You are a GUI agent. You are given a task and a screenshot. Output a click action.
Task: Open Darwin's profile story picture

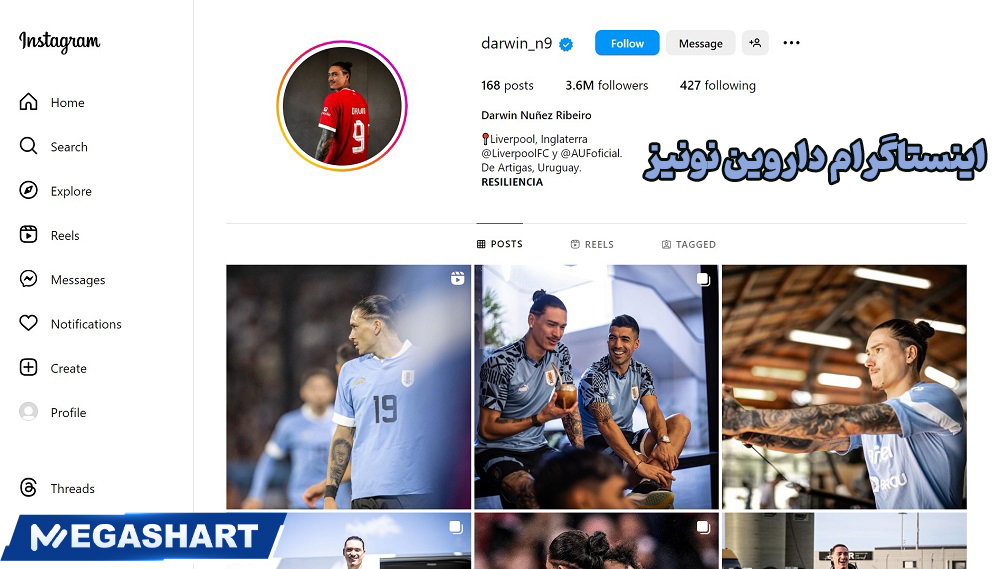[x=342, y=106]
